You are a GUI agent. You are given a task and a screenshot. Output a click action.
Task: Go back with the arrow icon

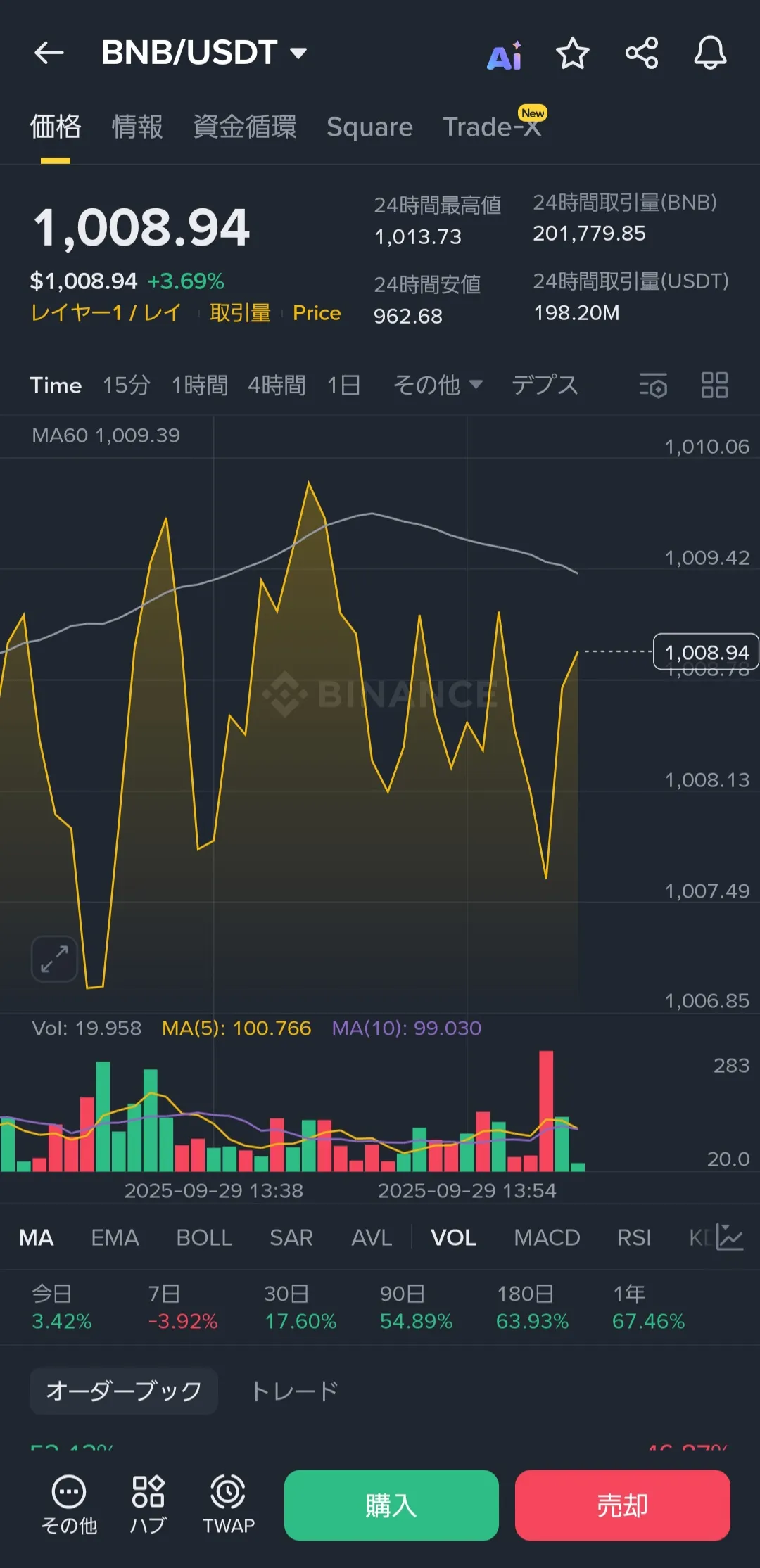(x=49, y=53)
